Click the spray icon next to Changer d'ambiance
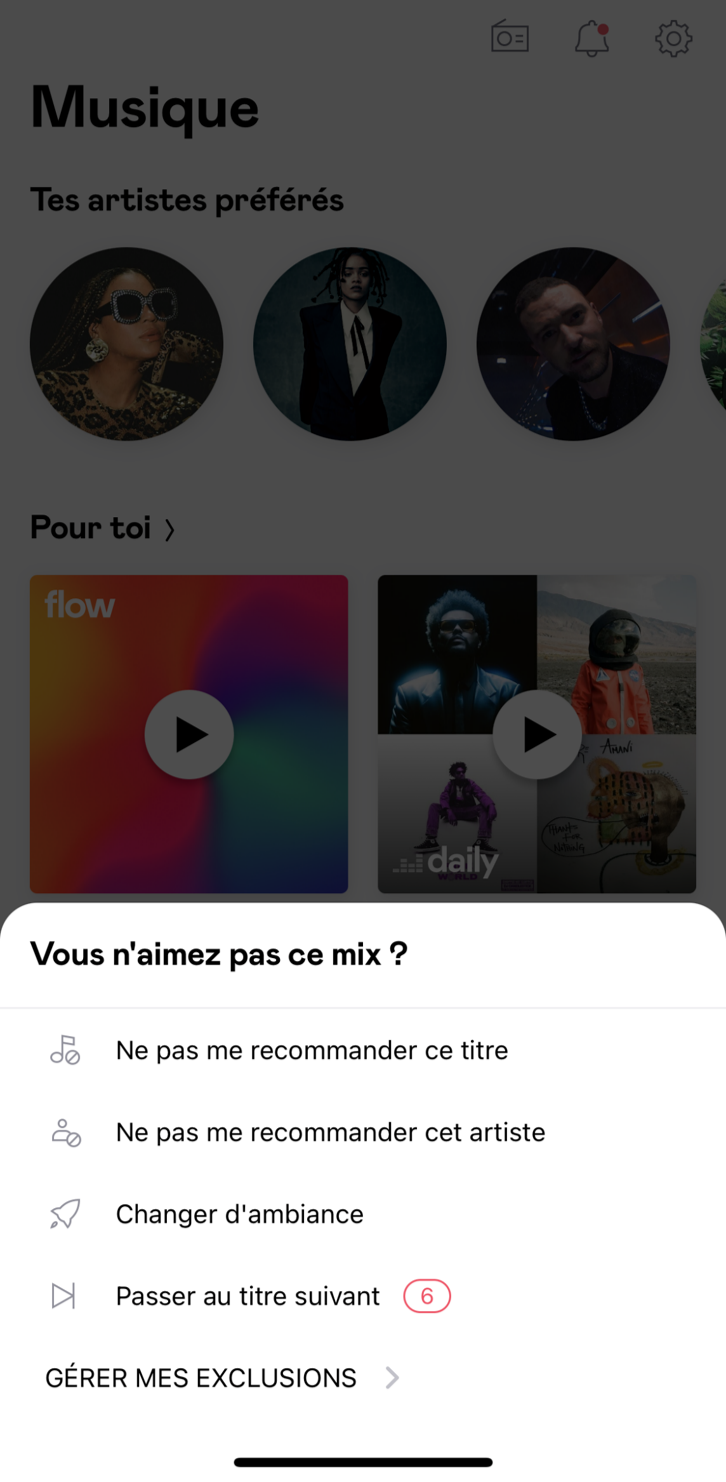Image resolution: width=726 pixels, height=1482 pixels. tap(64, 1214)
